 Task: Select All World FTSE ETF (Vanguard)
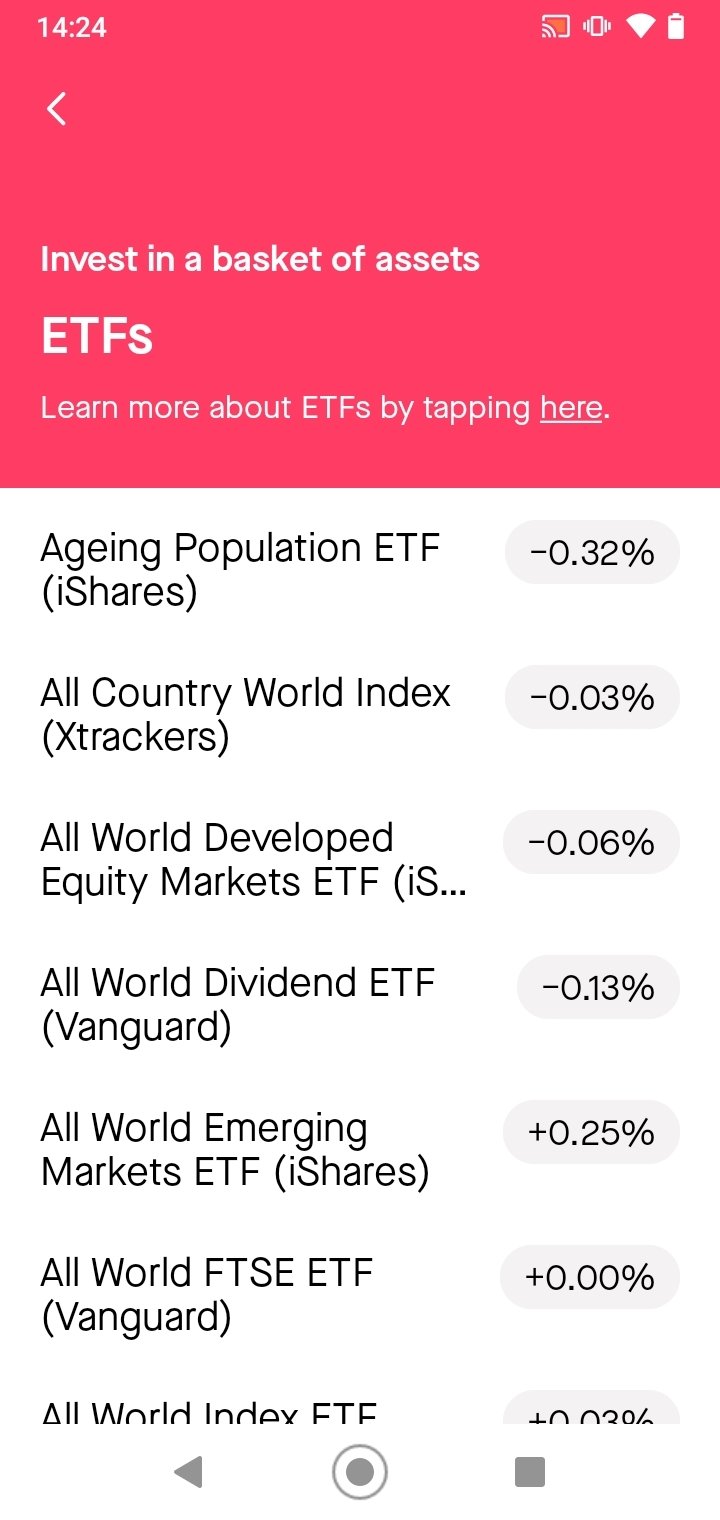360,1294
